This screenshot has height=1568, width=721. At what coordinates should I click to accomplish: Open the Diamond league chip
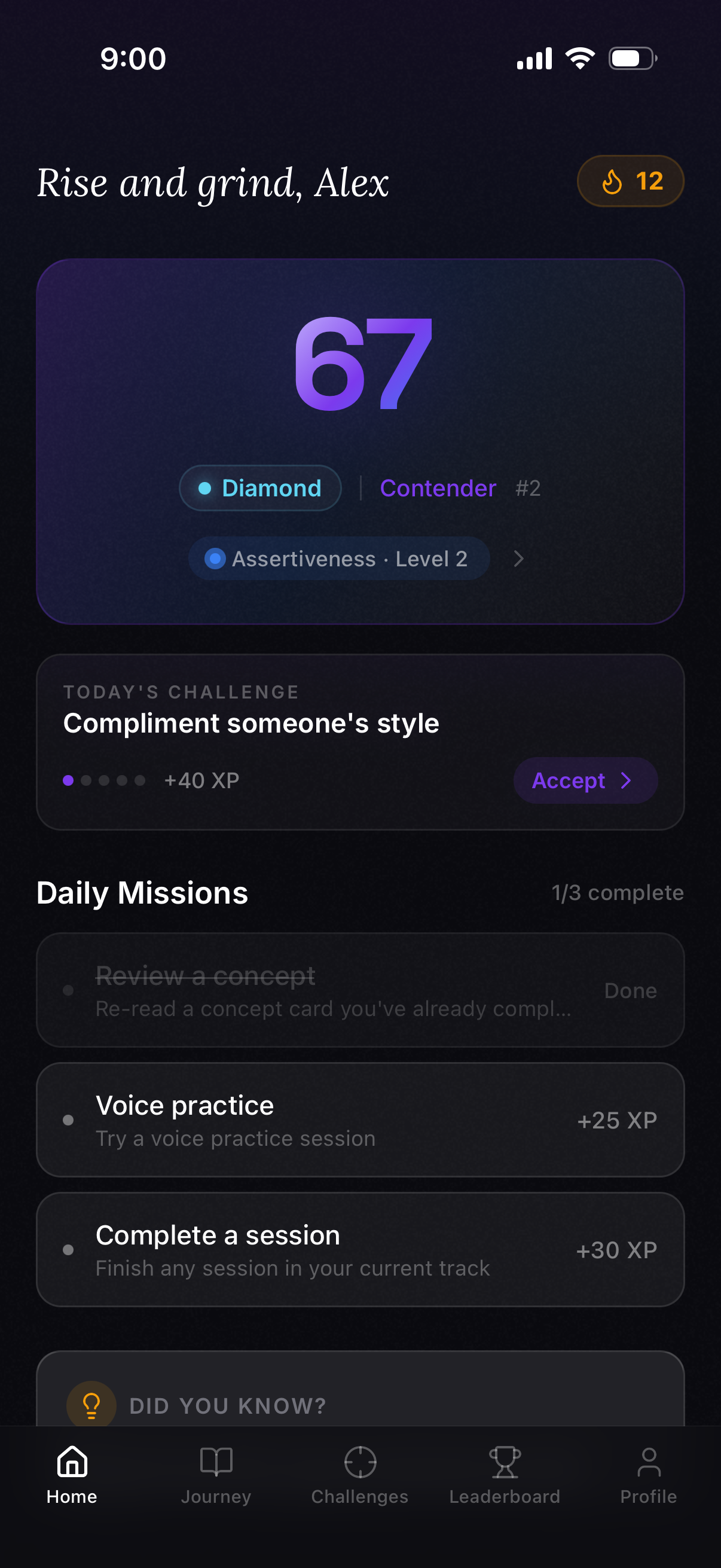[x=261, y=488]
